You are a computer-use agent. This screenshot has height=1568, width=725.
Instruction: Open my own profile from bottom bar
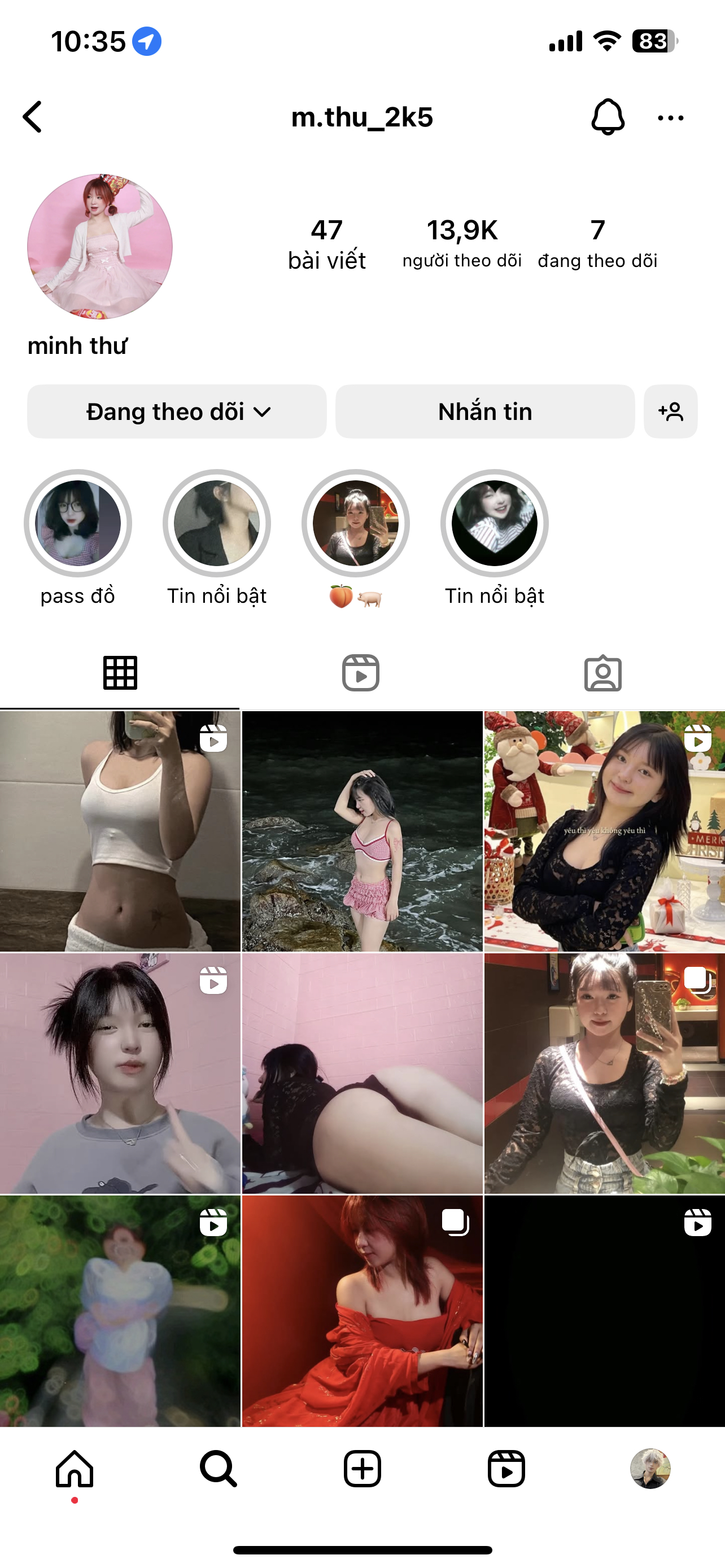click(650, 1468)
